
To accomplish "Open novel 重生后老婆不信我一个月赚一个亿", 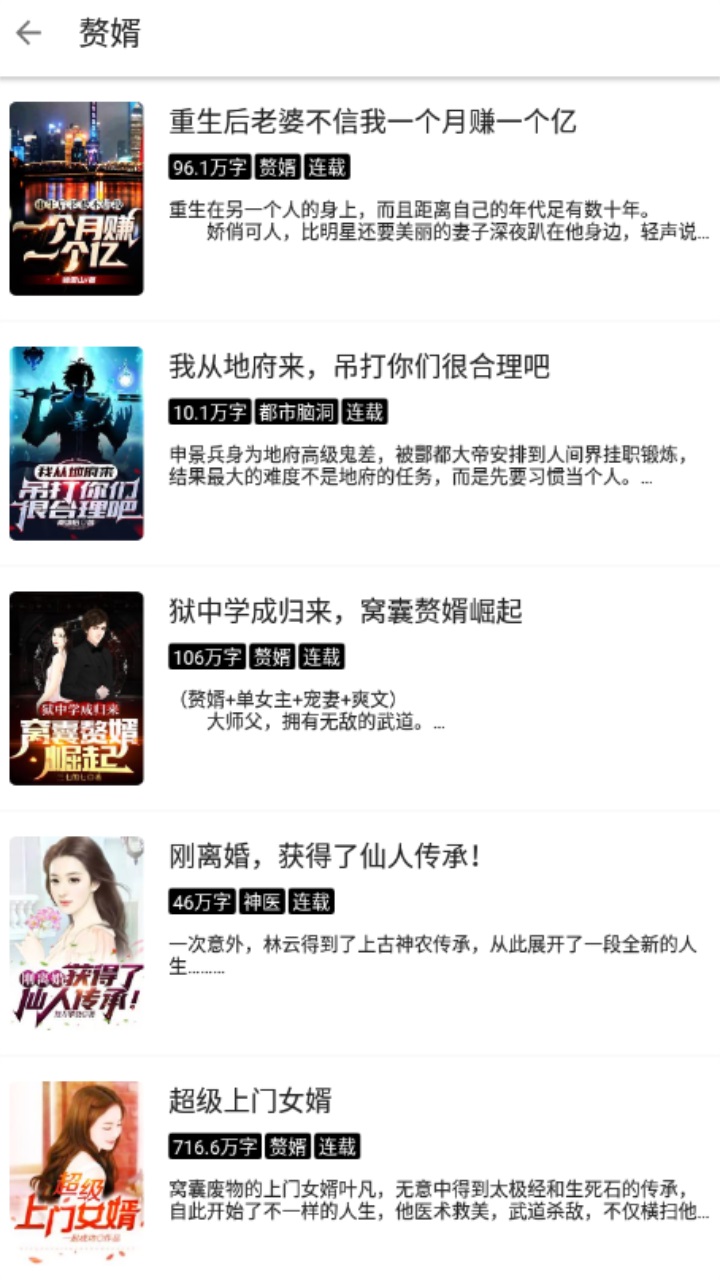I will click(372, 123).
